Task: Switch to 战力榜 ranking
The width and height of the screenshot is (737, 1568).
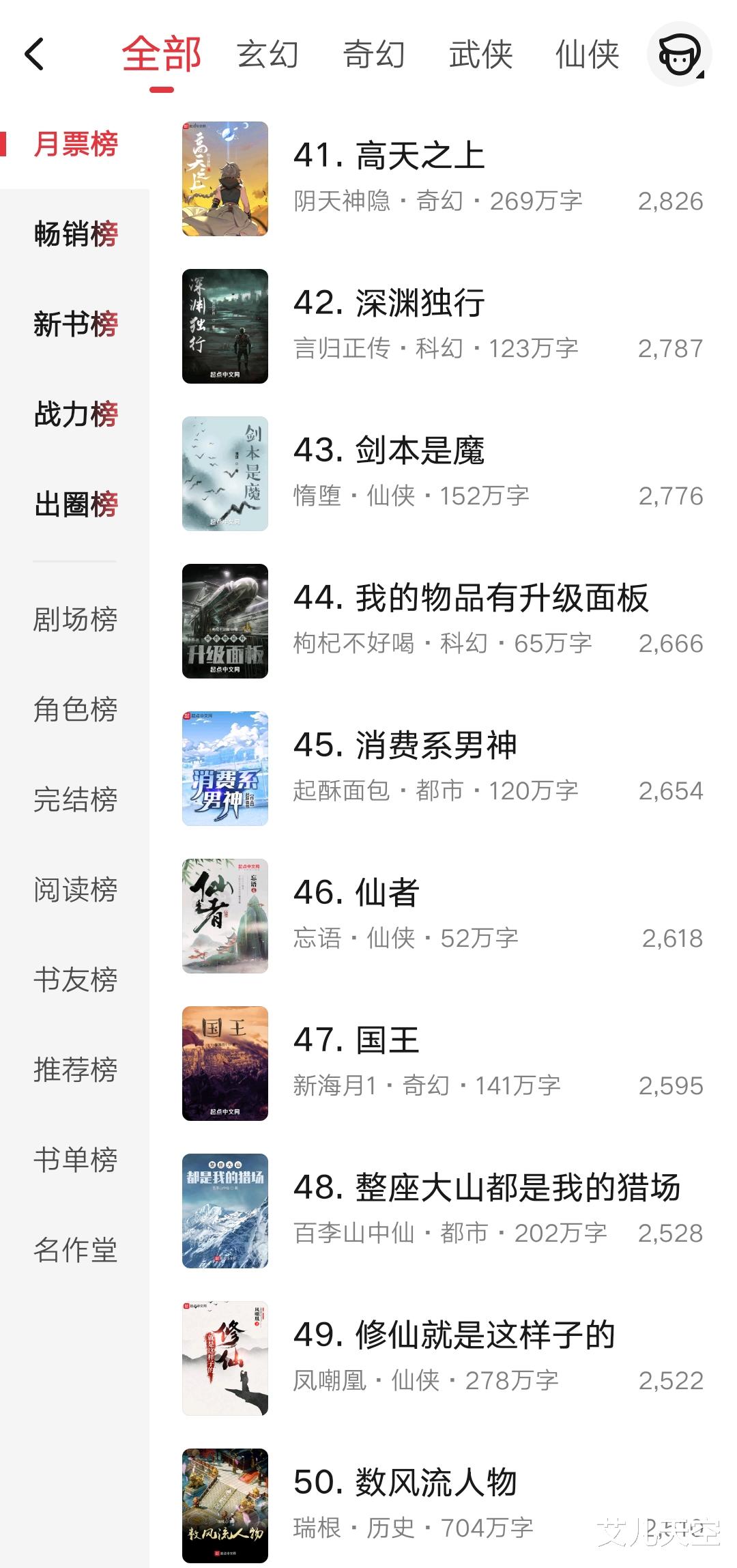Action: click(x=75, y=414)
